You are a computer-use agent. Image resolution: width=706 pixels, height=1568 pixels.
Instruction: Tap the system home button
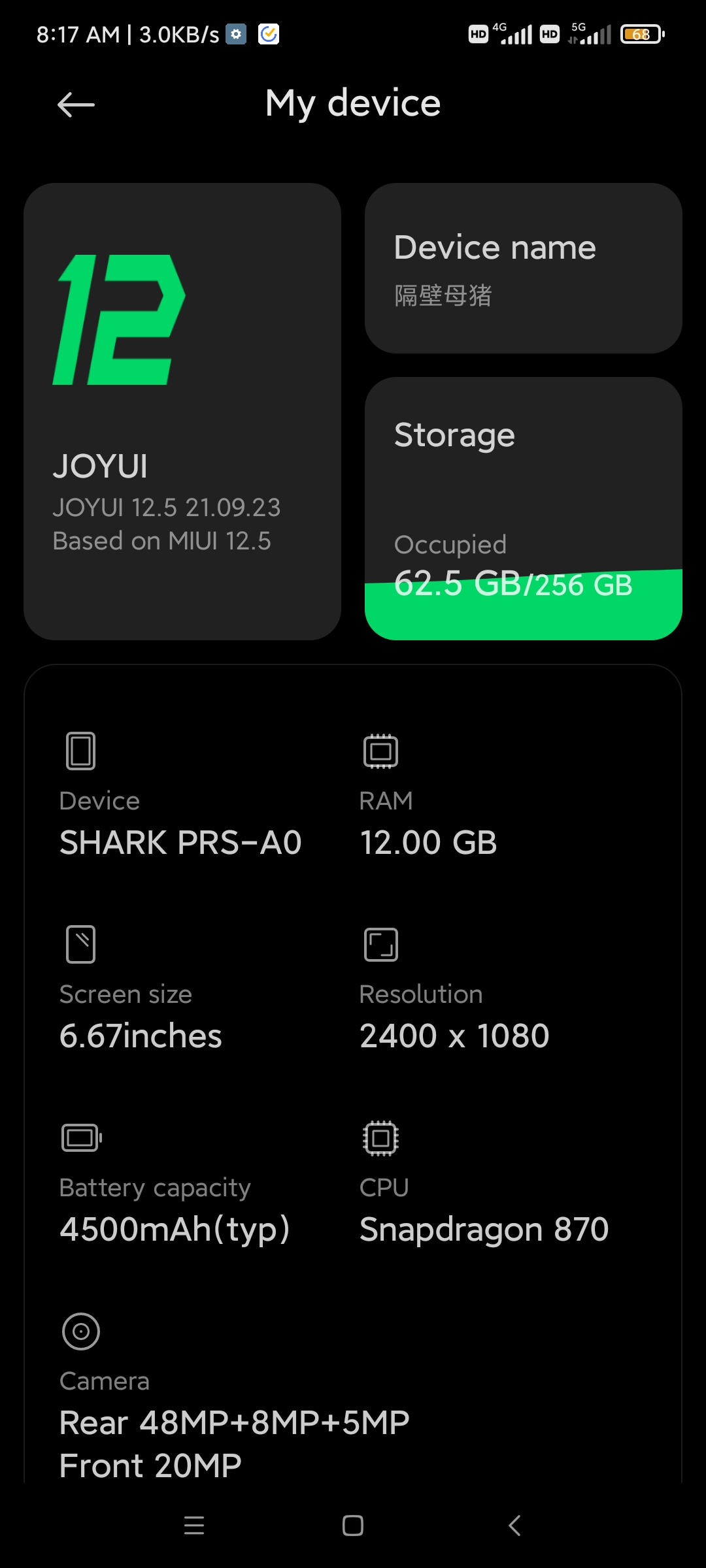[353, 1526]
